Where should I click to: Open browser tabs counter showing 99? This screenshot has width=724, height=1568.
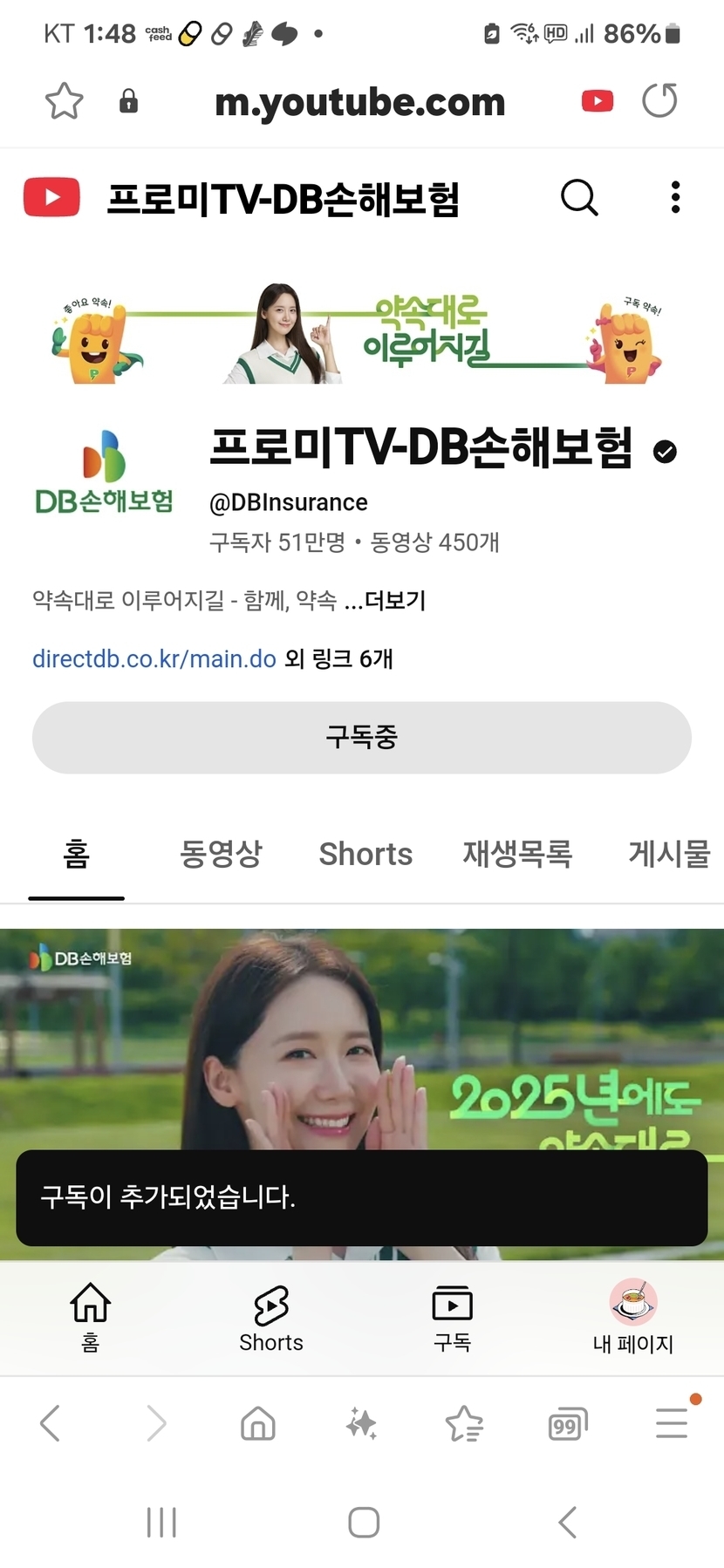click(567, 1424)
